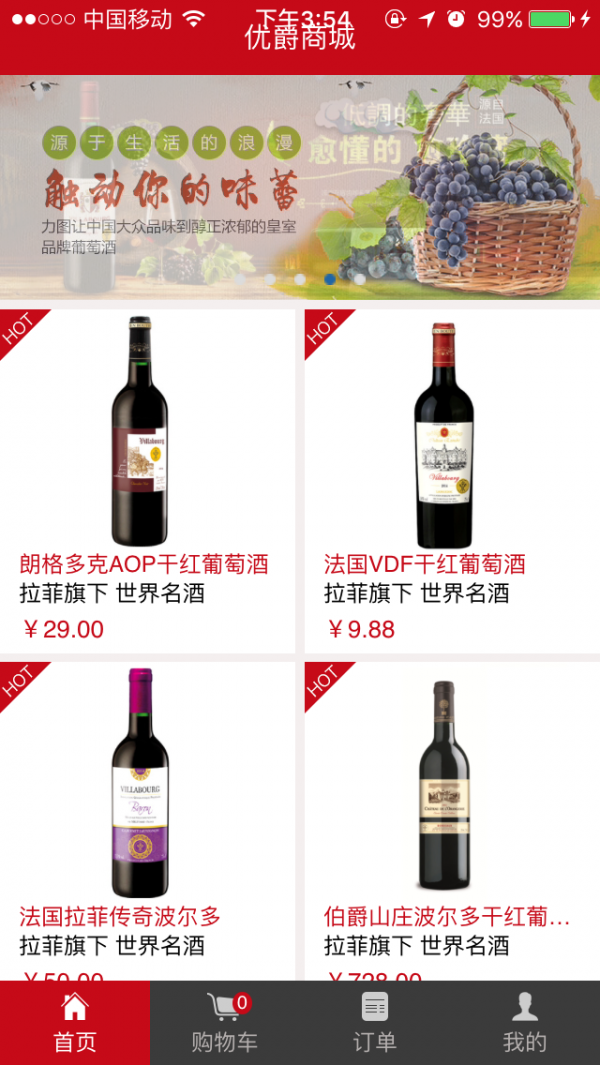Open the 我的 profile tab

[525, 1022]
